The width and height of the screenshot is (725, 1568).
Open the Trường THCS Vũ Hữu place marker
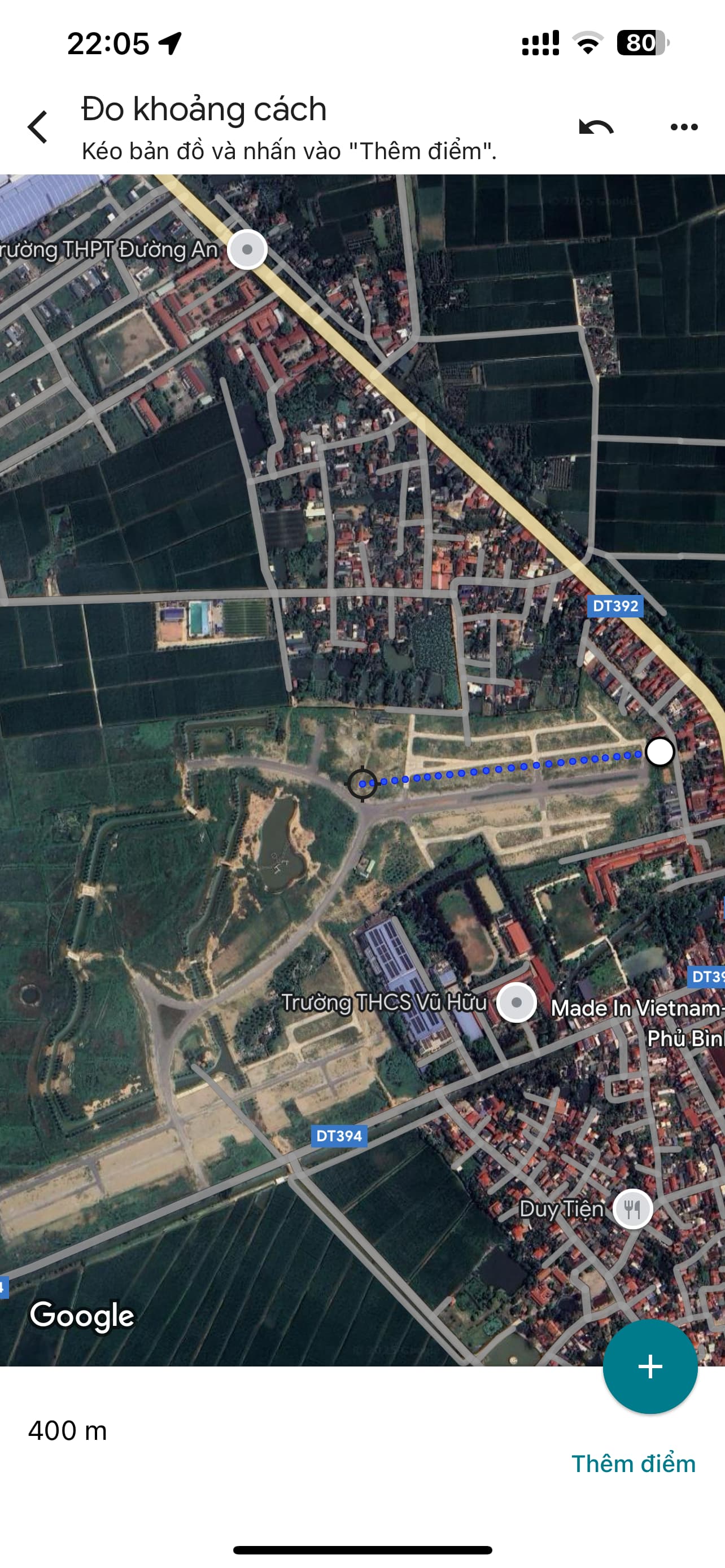(x=516, y=1002)
